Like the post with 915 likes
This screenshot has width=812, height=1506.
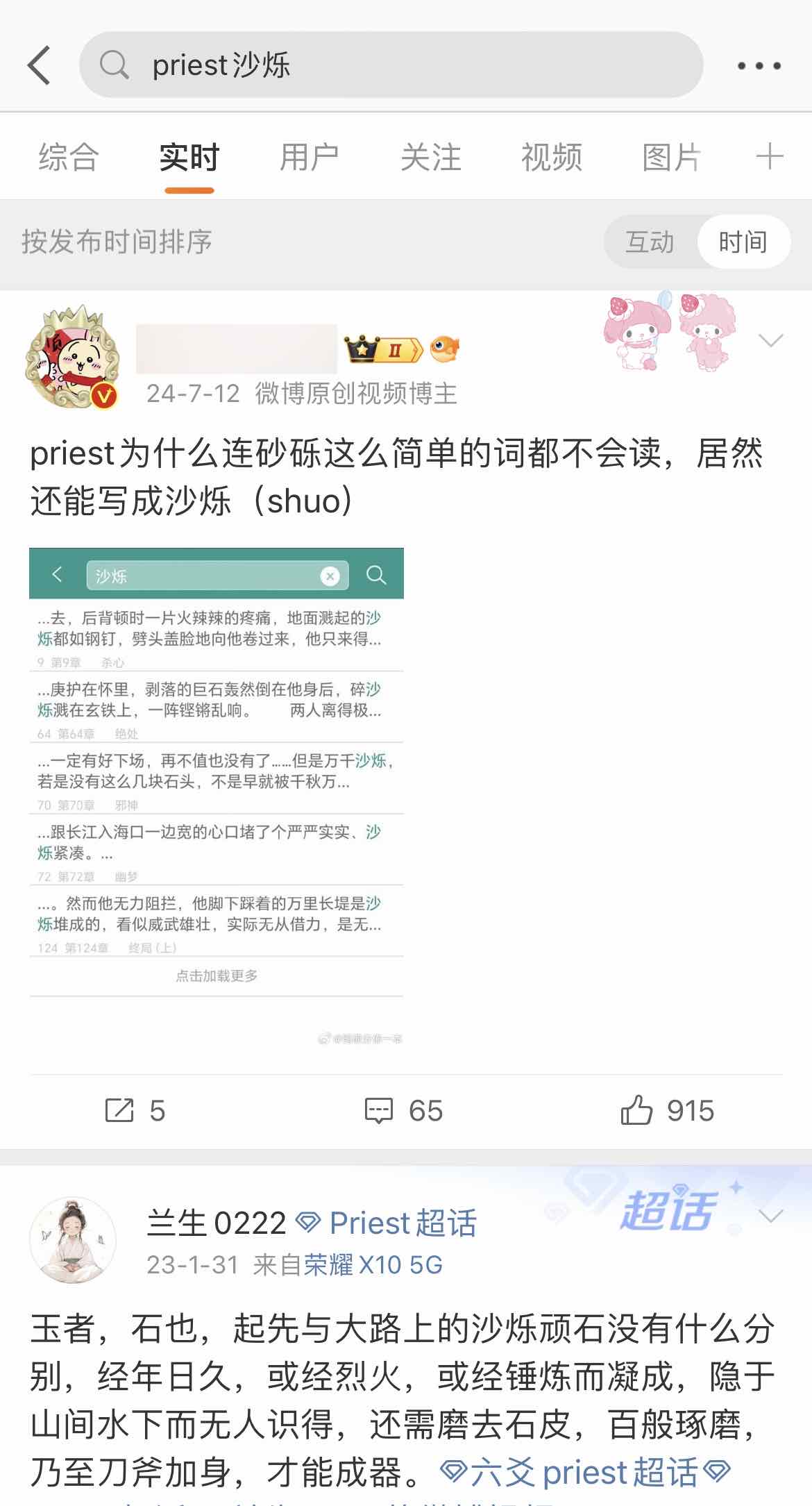tap(666, 1110)
